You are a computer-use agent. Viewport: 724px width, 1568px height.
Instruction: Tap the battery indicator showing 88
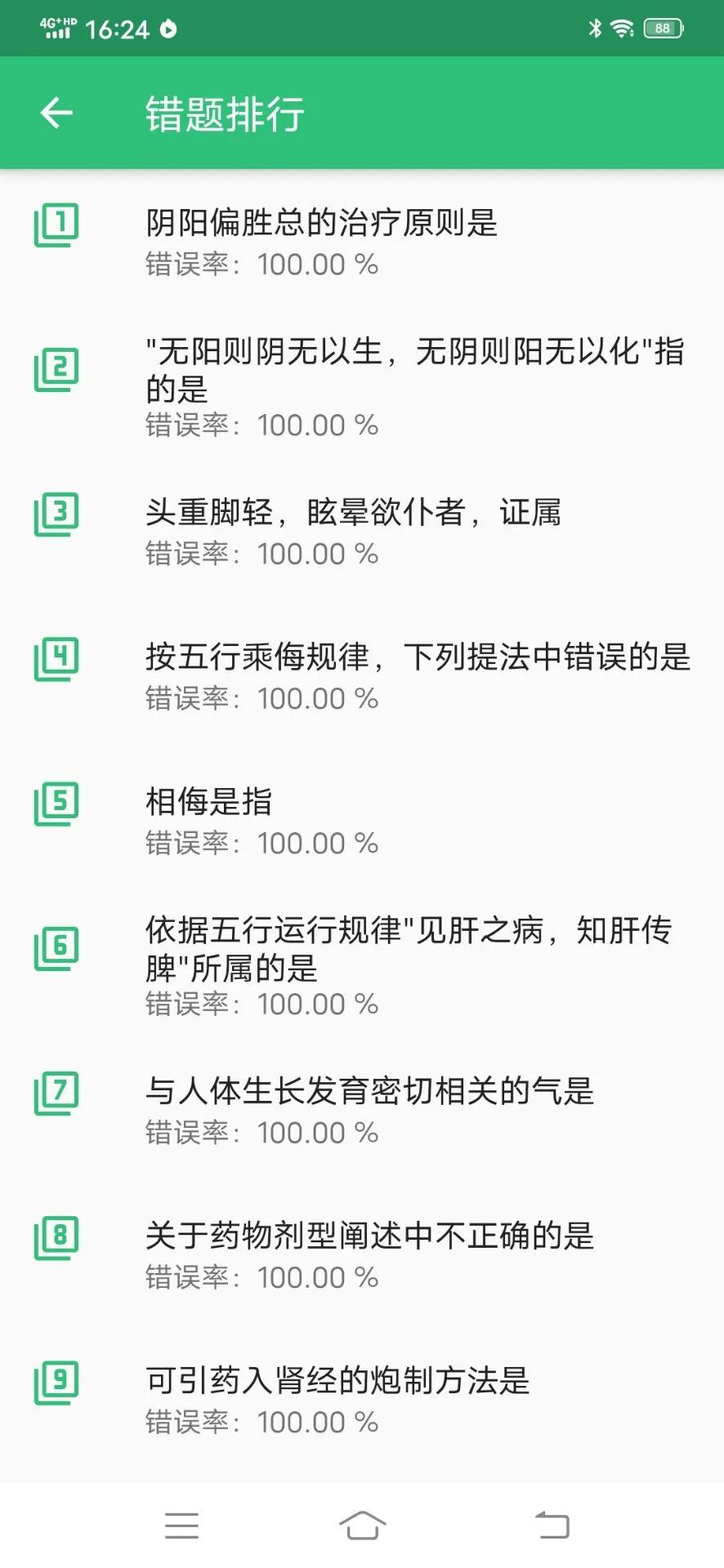pyautogui.click(x=664, y=28)
